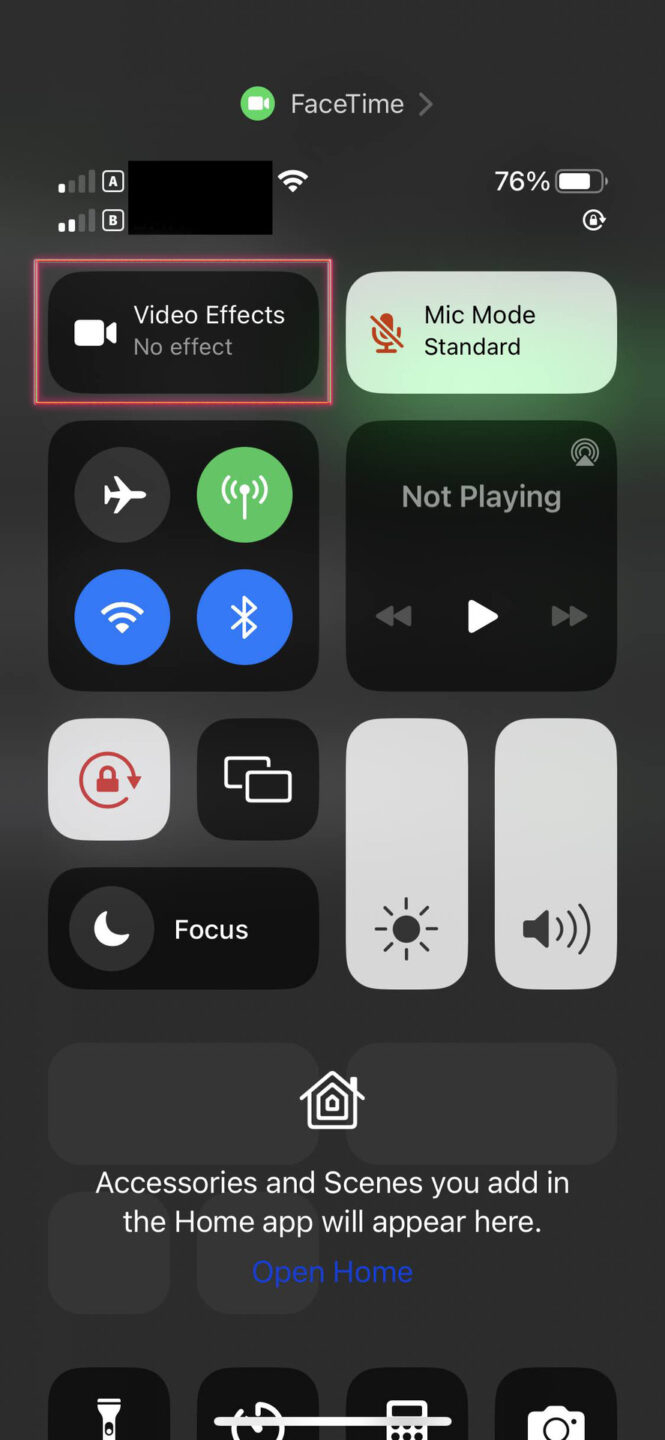This screenshot has height=1440, width=665.
Task: Turn off cellular data
Action: coord(245,495)
